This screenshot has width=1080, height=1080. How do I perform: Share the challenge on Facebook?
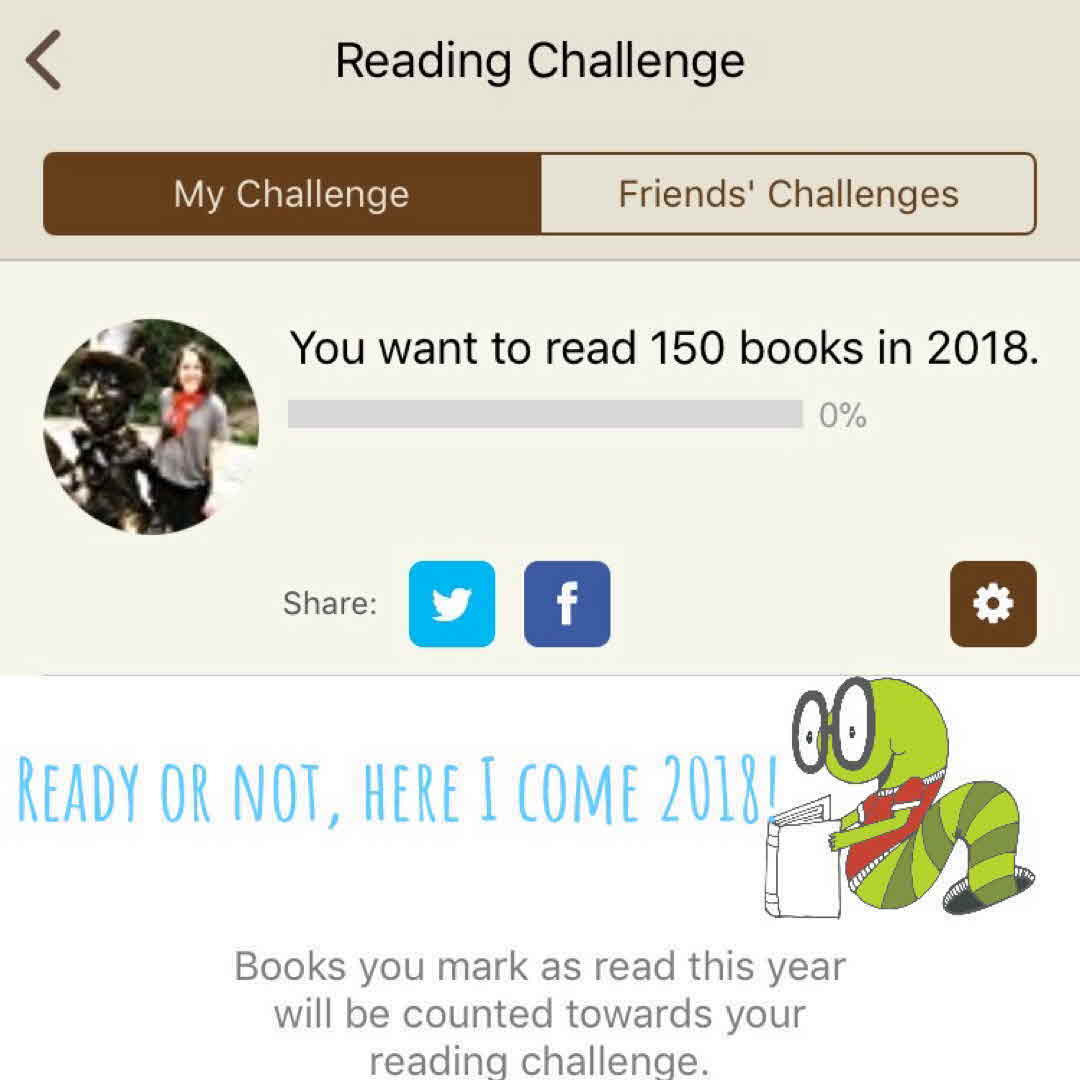567,604
